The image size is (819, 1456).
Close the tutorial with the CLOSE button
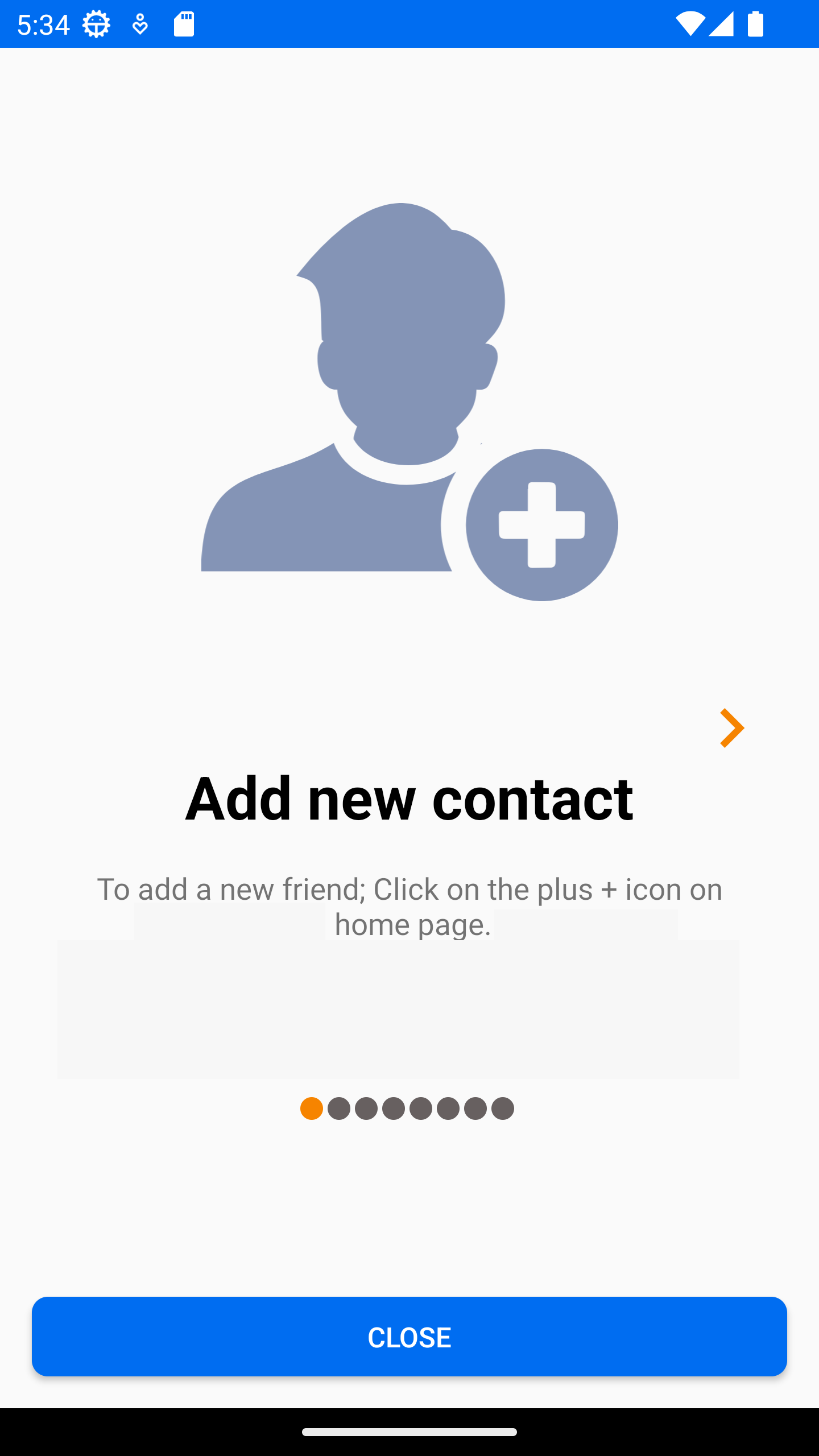tap(409, 1337)
